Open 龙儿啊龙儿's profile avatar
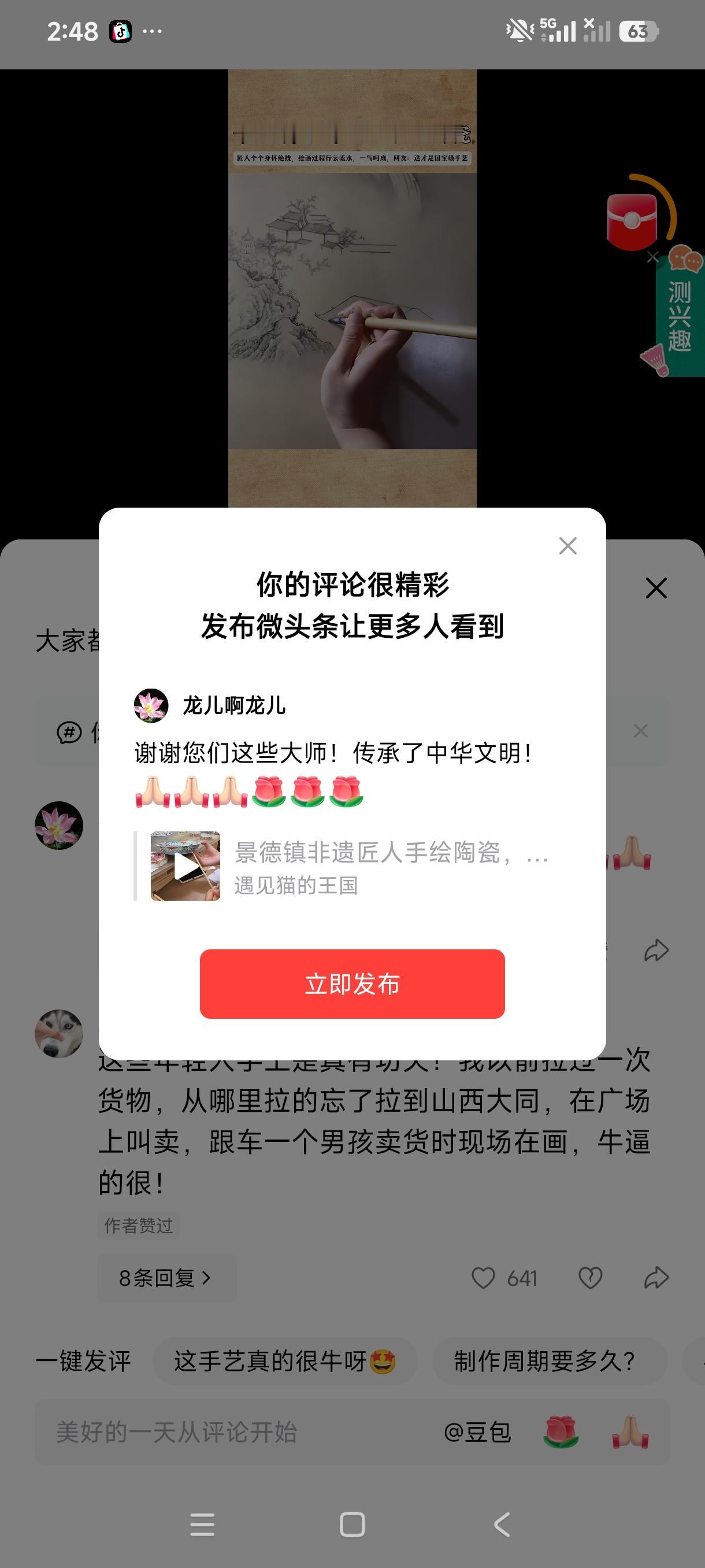The image size is (705, 1568). (x=150, y=706)
